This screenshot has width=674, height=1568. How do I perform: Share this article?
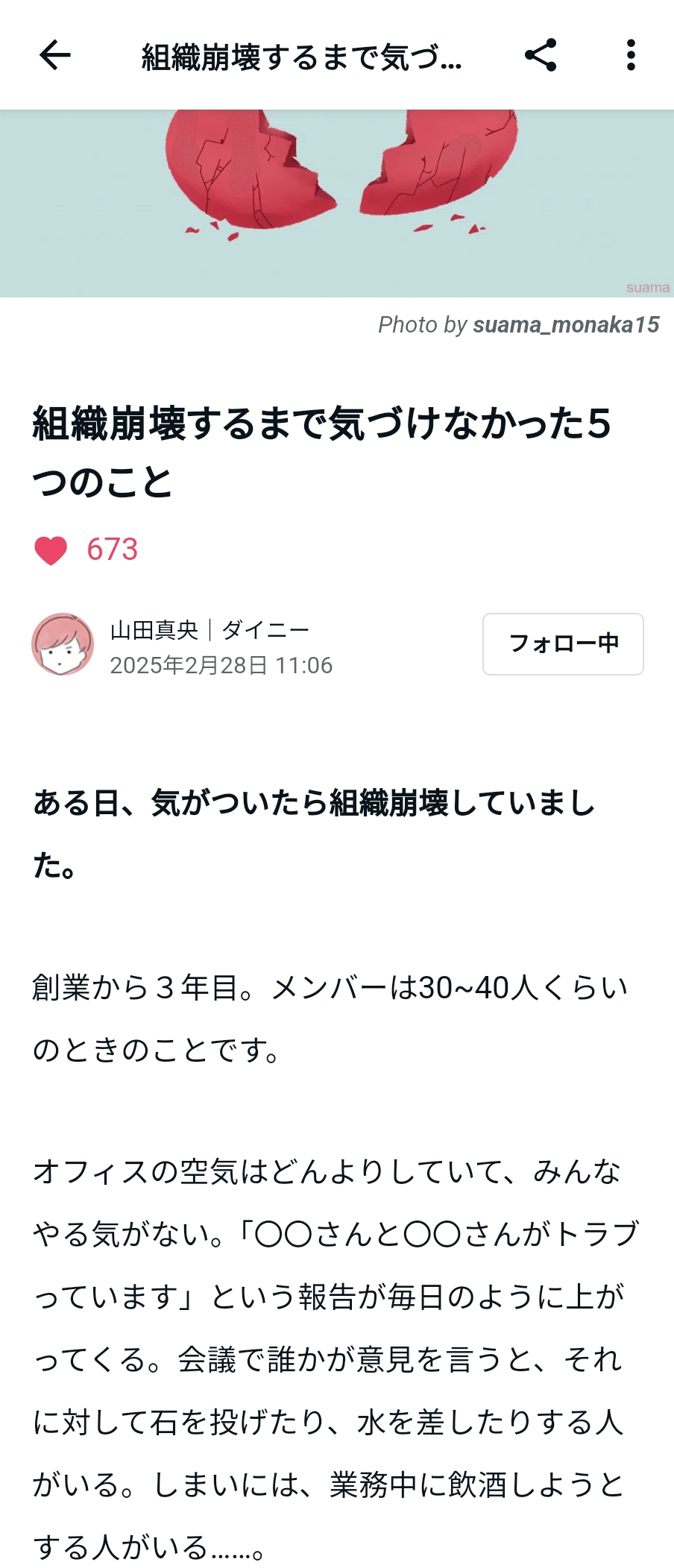(541, 55)
